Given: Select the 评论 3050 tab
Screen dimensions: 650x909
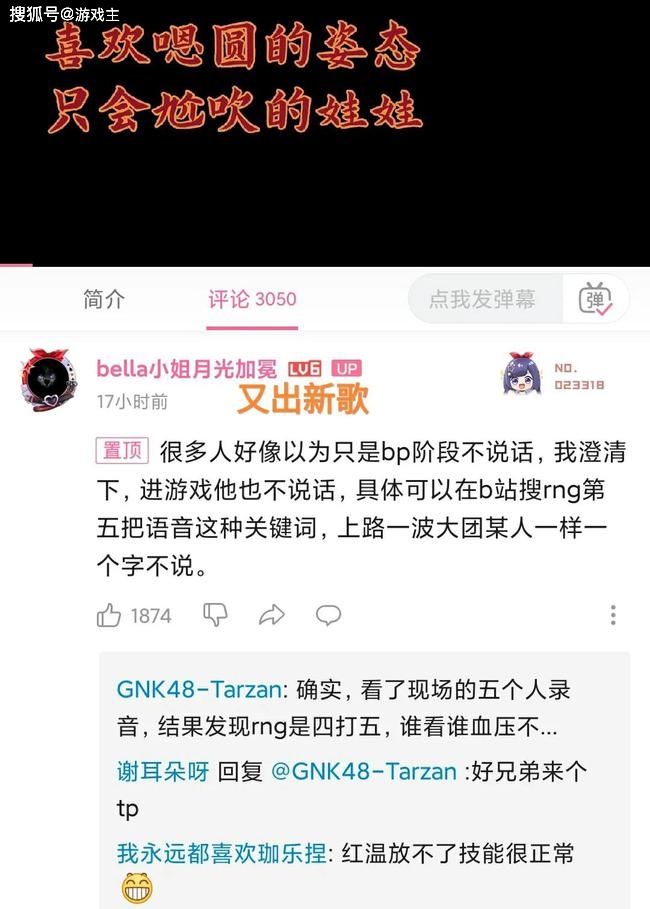Looking at the screenshot, I should (252, 299).
